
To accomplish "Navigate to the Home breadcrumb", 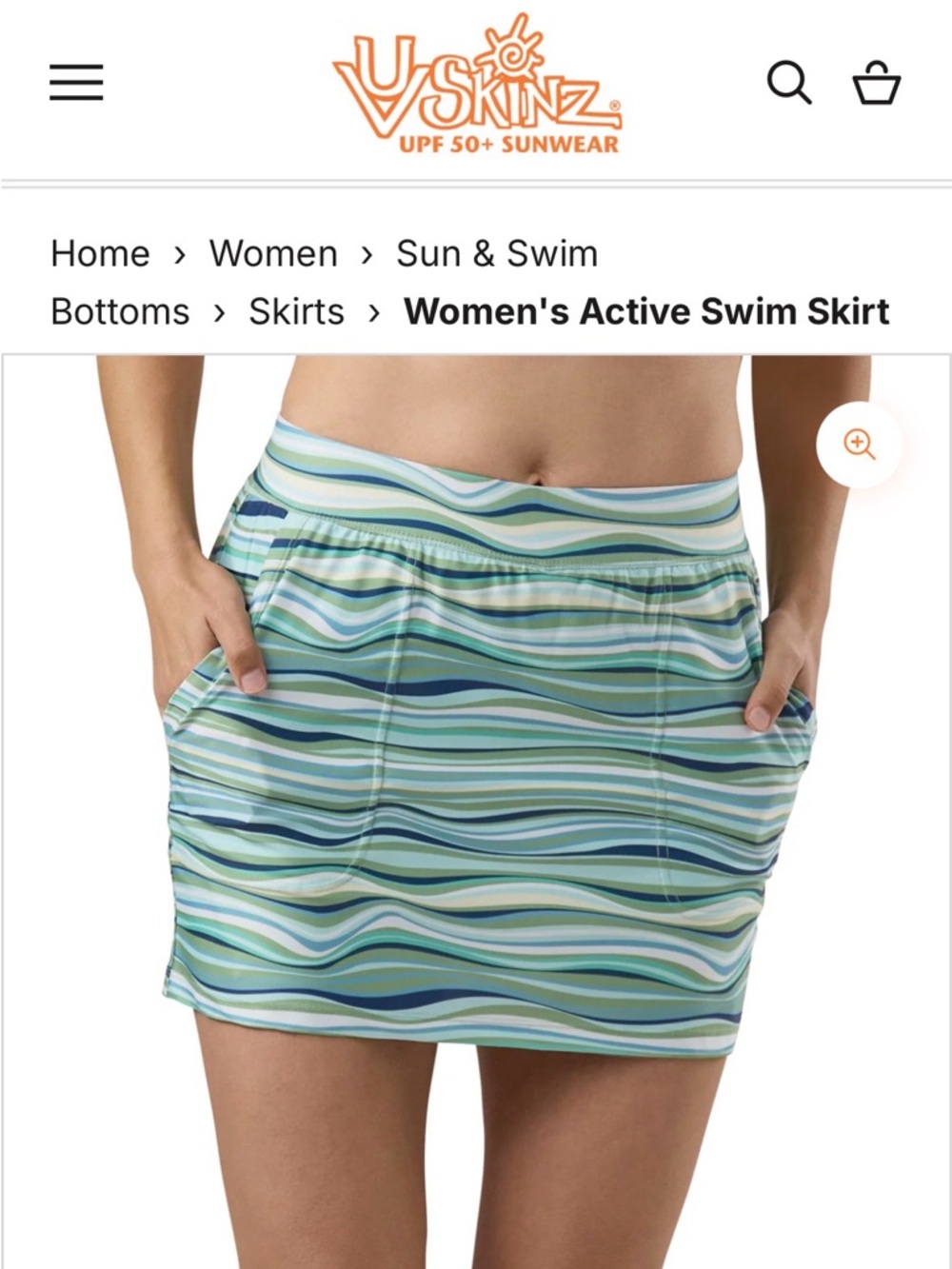I will (x=102, y=253).
